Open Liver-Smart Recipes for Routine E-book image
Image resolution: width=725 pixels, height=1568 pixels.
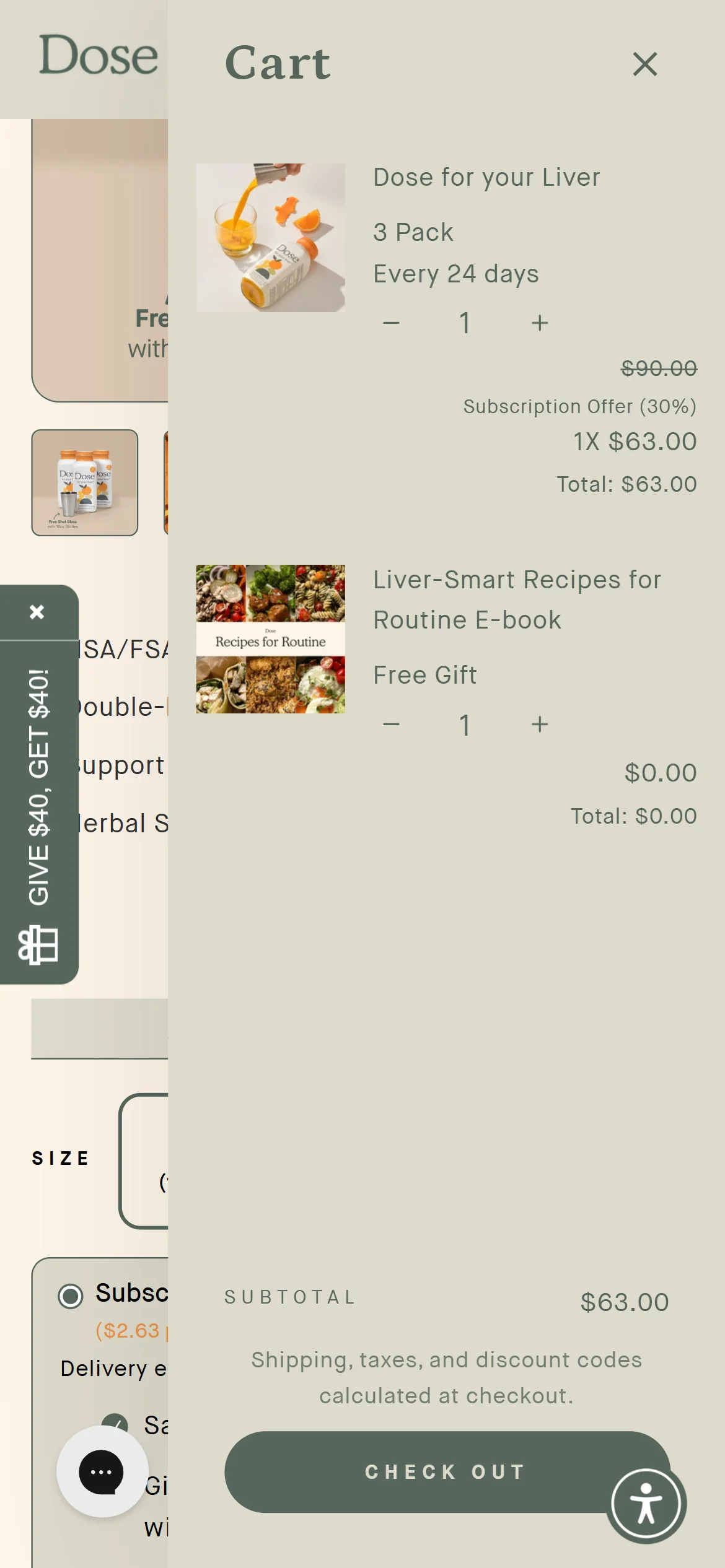(x=271, y=639)
